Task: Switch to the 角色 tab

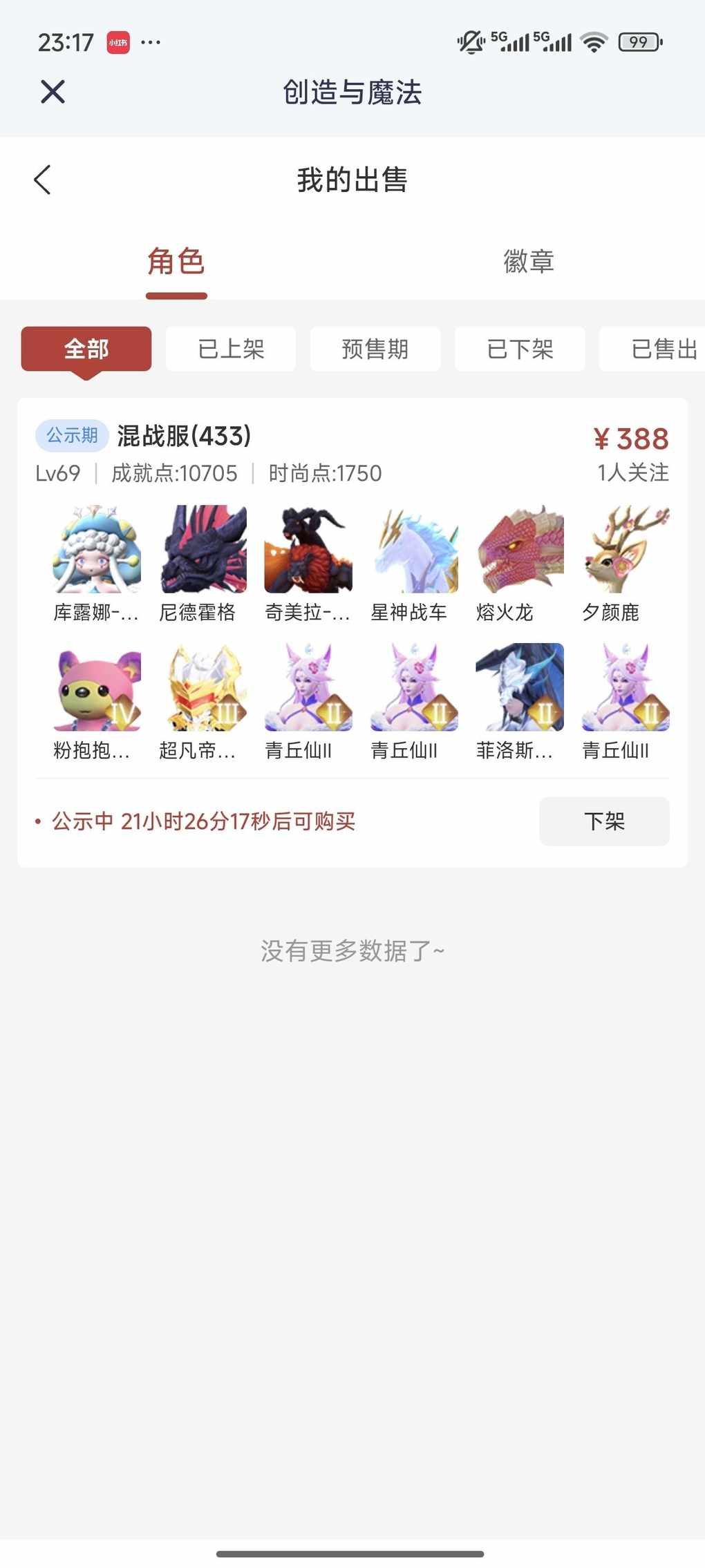Action: click(176, 262)
